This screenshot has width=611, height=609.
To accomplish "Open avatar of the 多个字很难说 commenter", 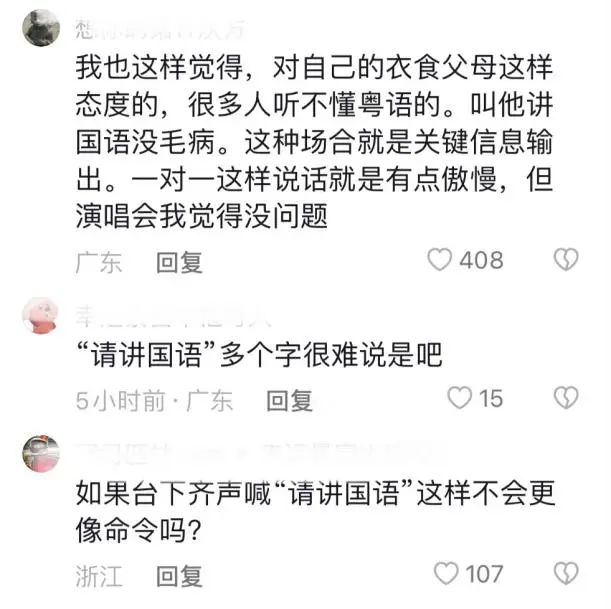I will pos(40,315).
